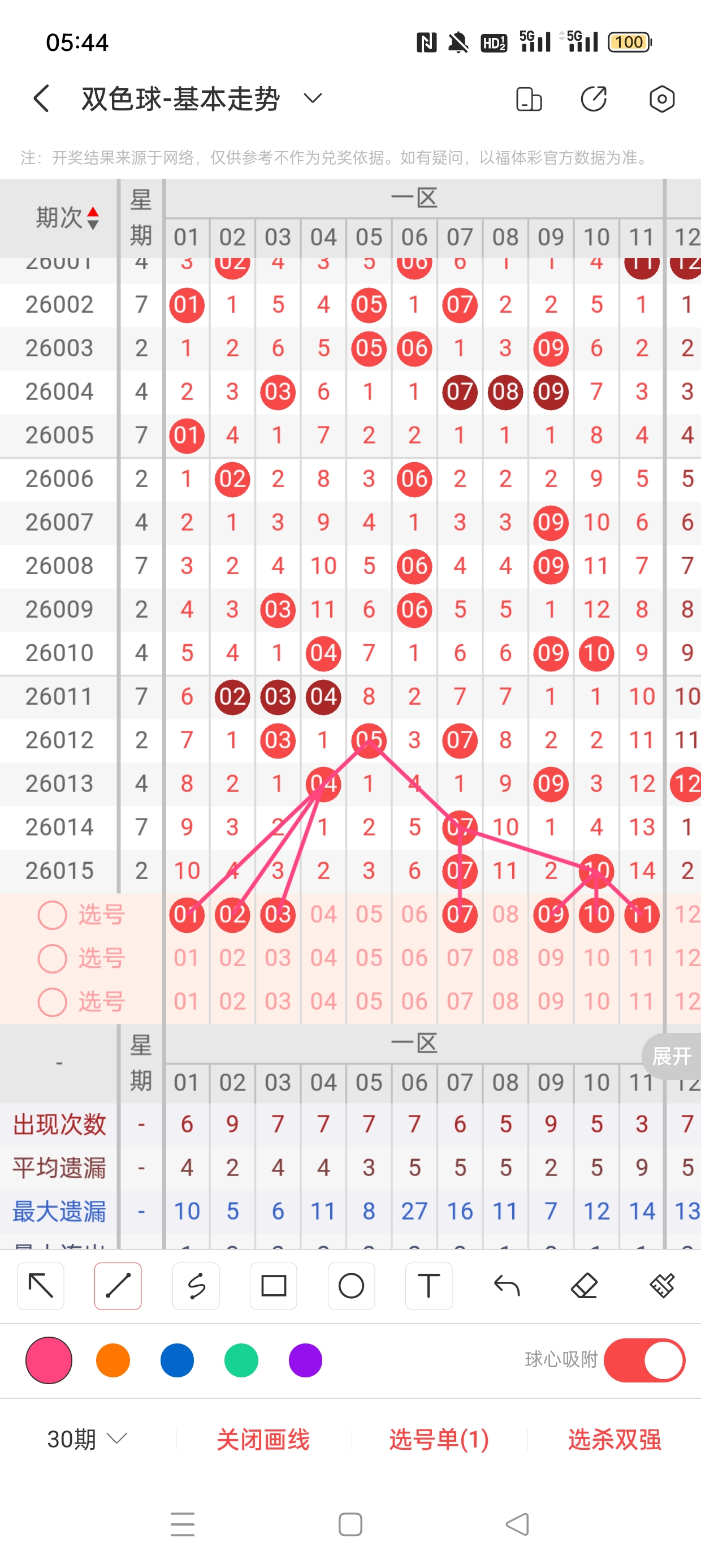Switch to the eraser tool
This screenshot has height=1568, width=701.
pos(584,1286)
